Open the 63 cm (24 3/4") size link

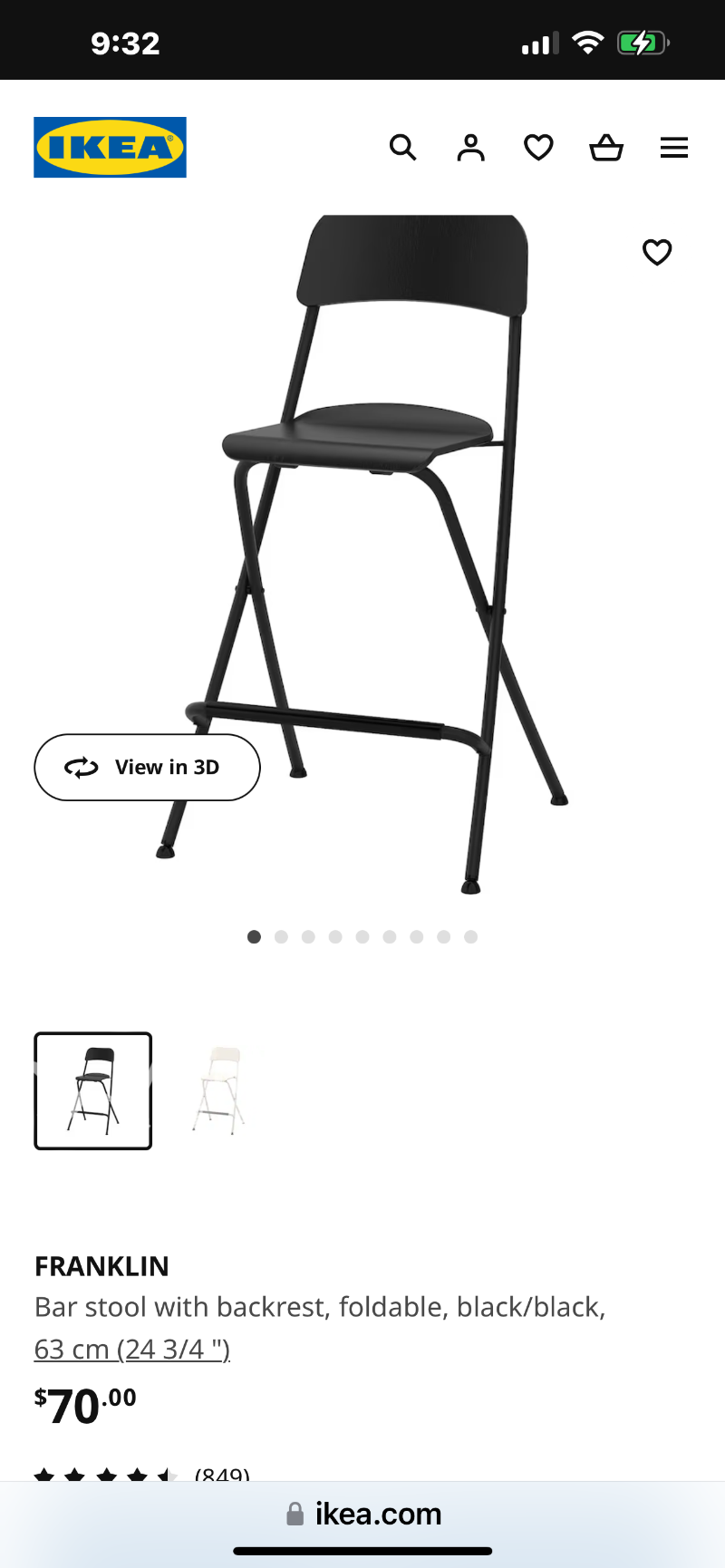[132, 1349]
